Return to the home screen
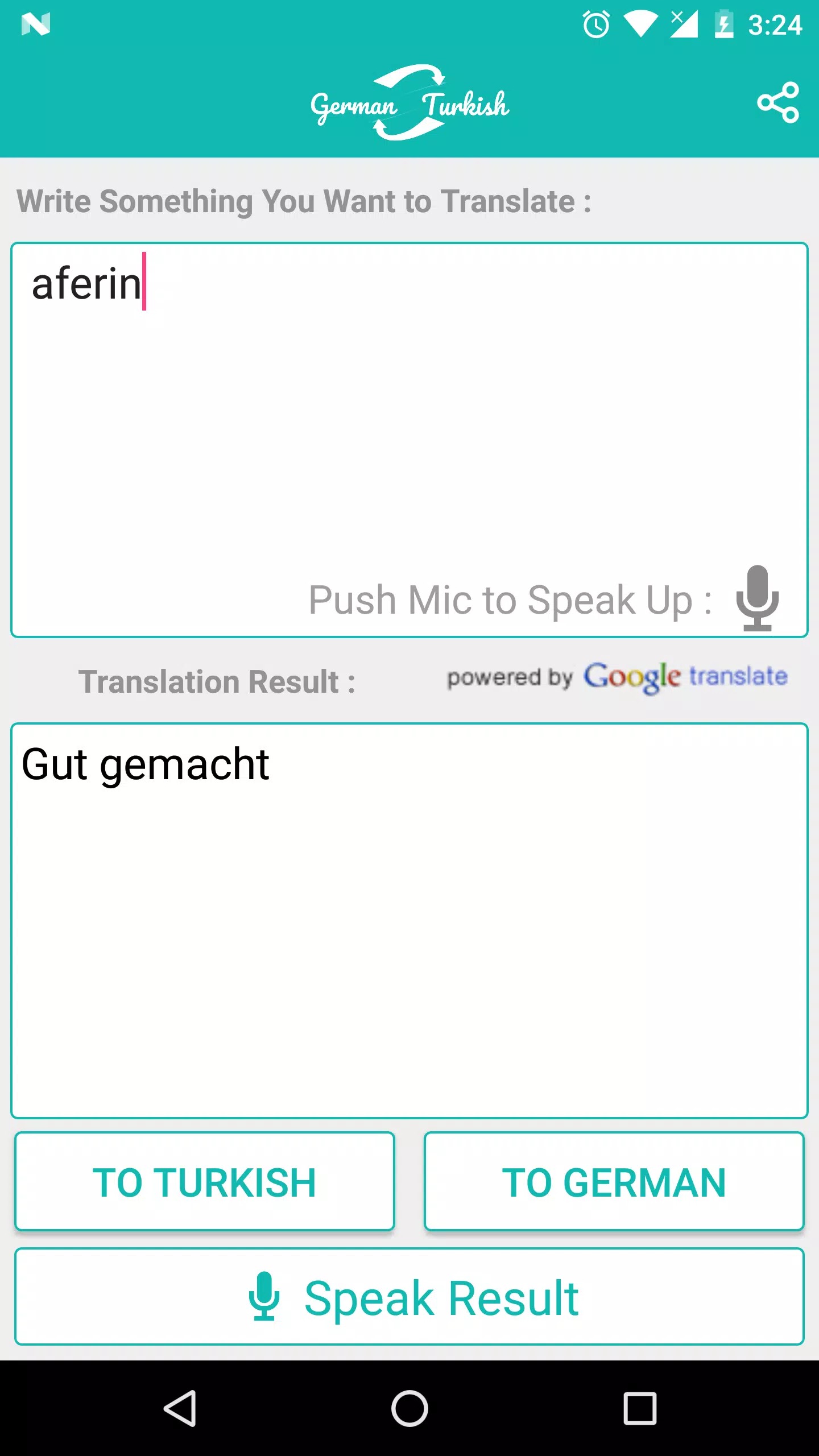 409,1408
